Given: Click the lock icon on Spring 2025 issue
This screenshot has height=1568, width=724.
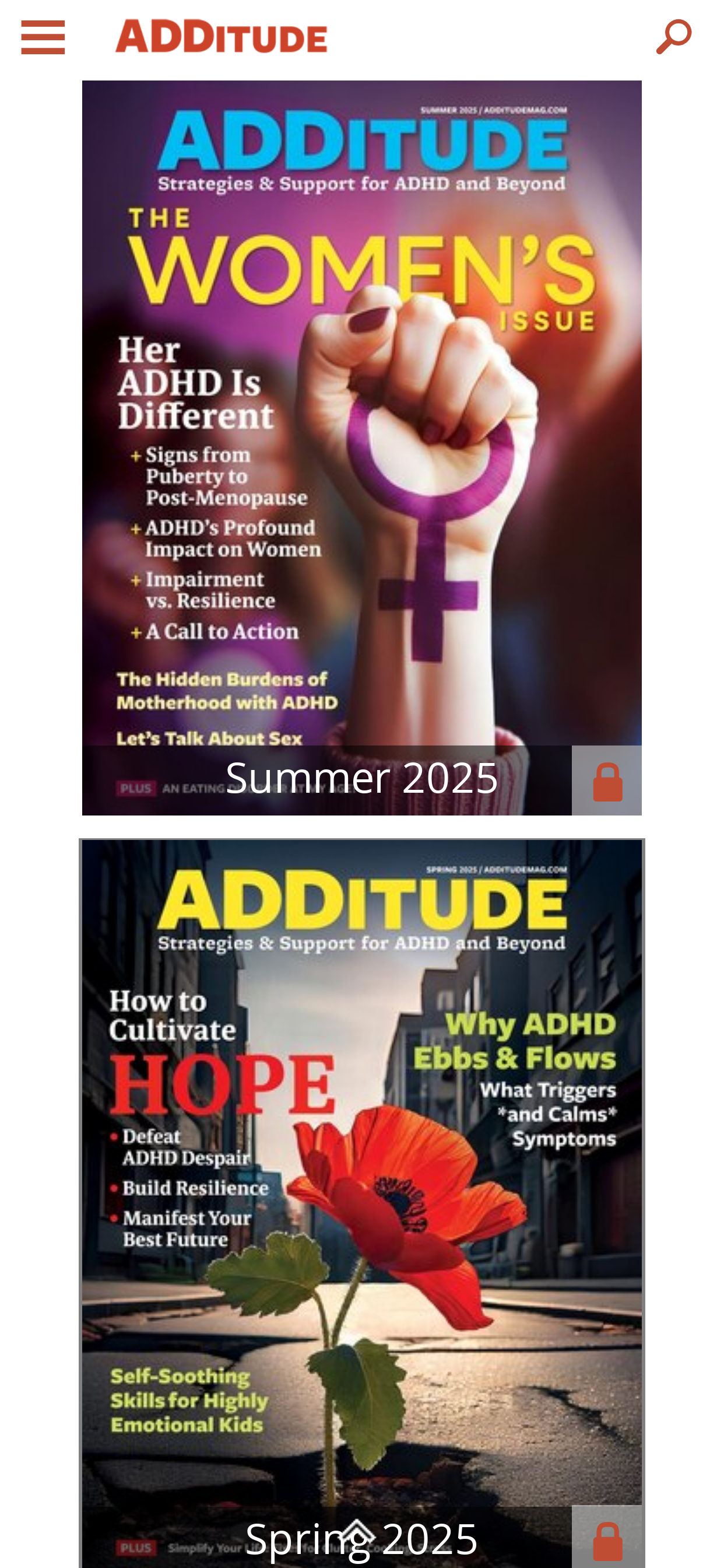Looking at the screenshot, I should pyautogui.click(x=607, y=1539).
